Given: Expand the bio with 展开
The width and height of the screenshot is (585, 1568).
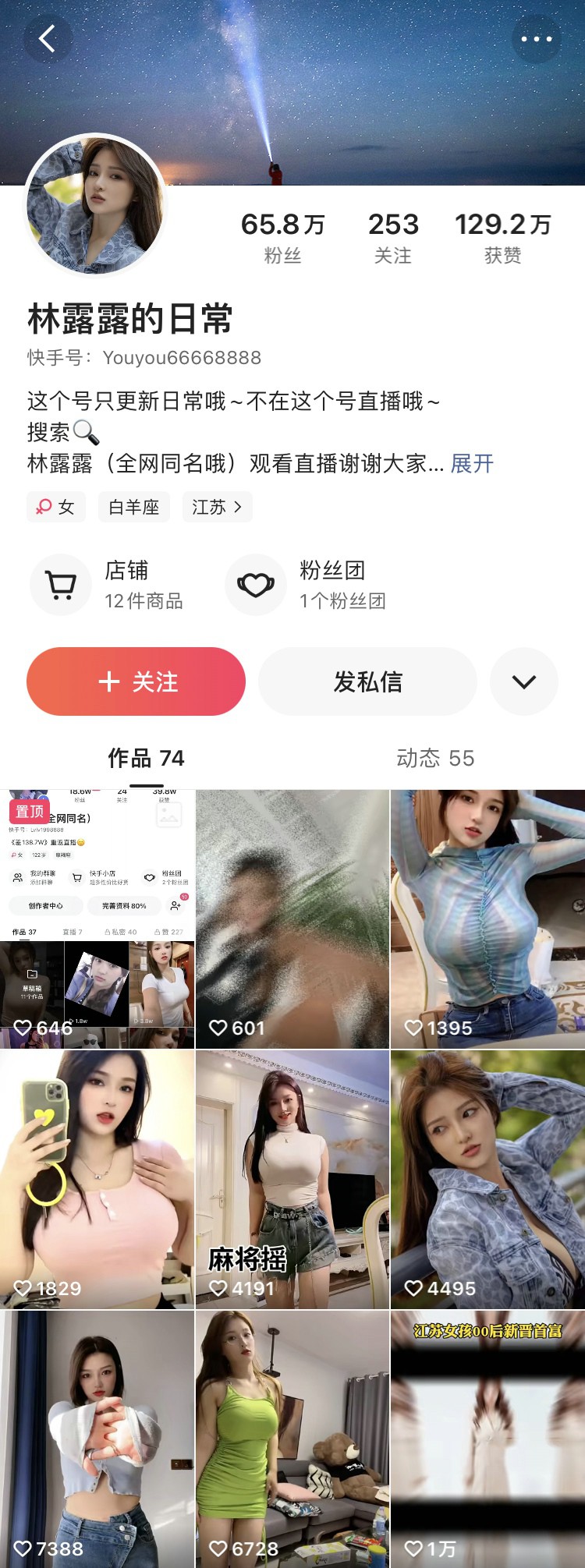Looking at the screenshot, I should coord(472,464).
